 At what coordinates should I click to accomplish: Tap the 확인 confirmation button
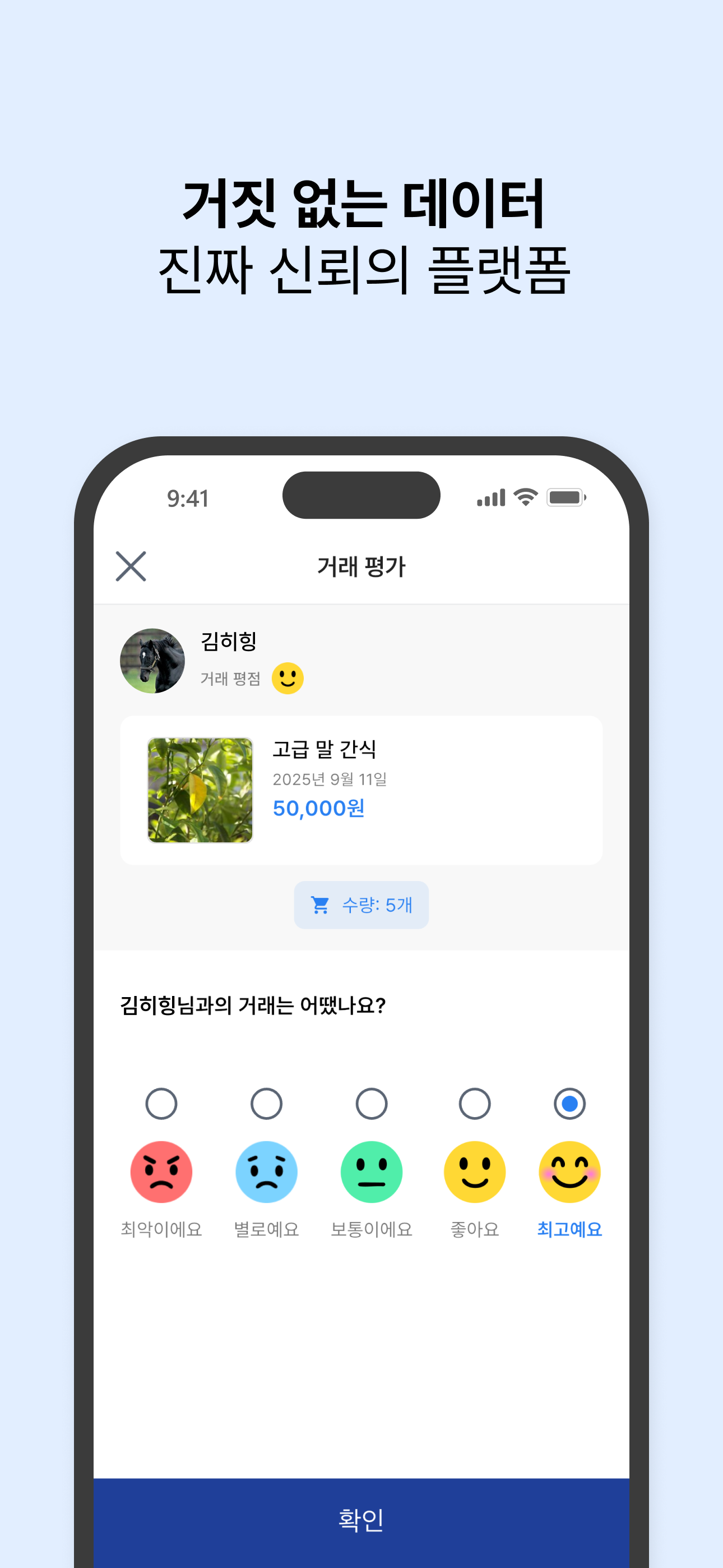coord(361,1519)
